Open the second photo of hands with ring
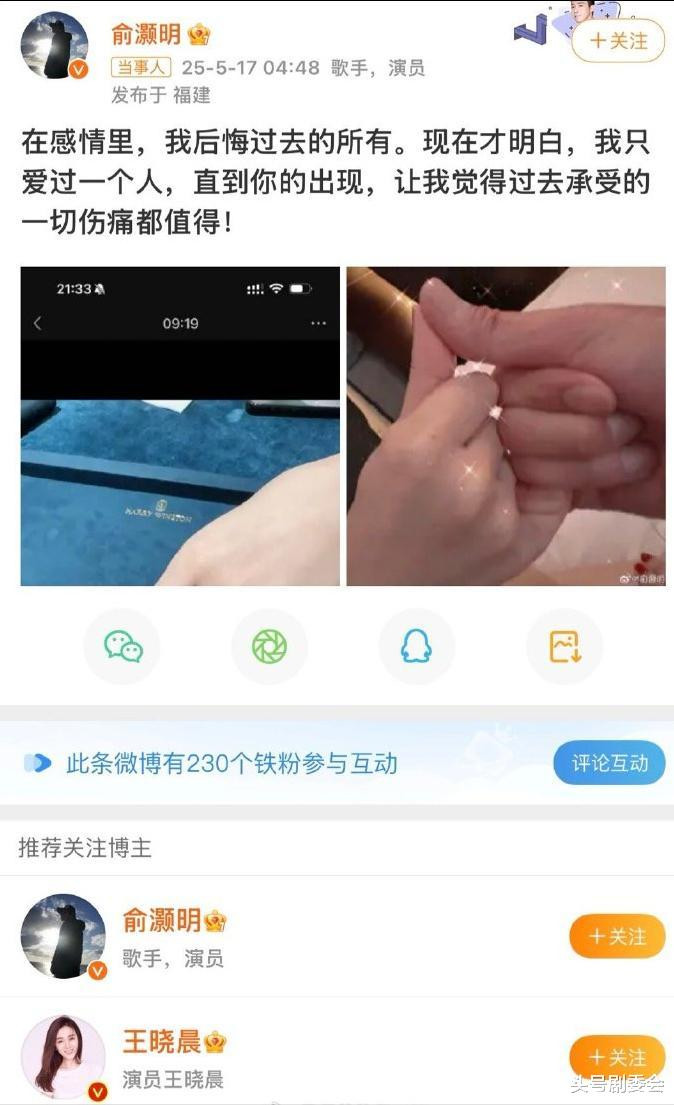The image size is (674, 1105). [506, 426]
